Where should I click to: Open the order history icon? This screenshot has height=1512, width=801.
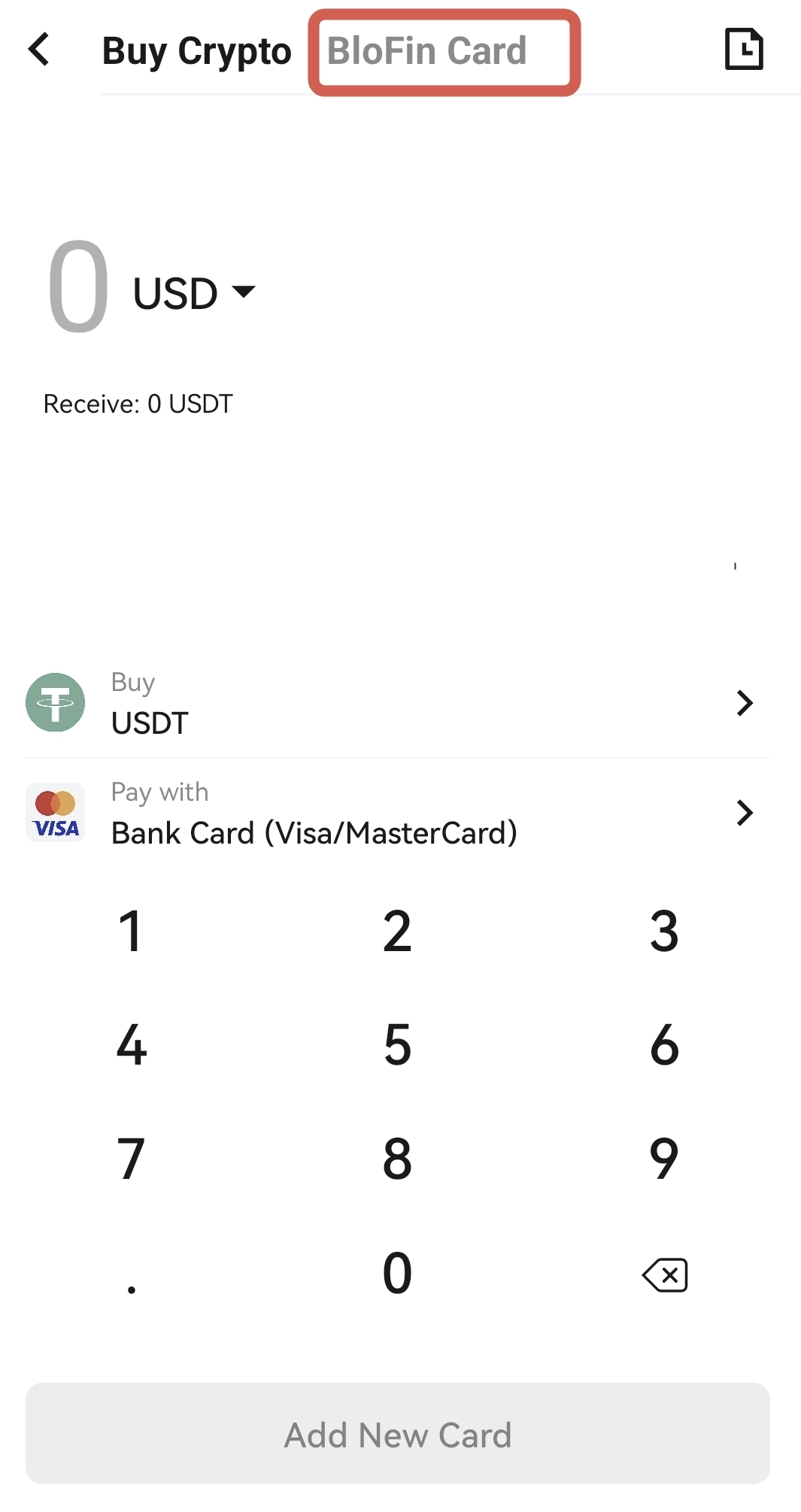coord(744,50)
